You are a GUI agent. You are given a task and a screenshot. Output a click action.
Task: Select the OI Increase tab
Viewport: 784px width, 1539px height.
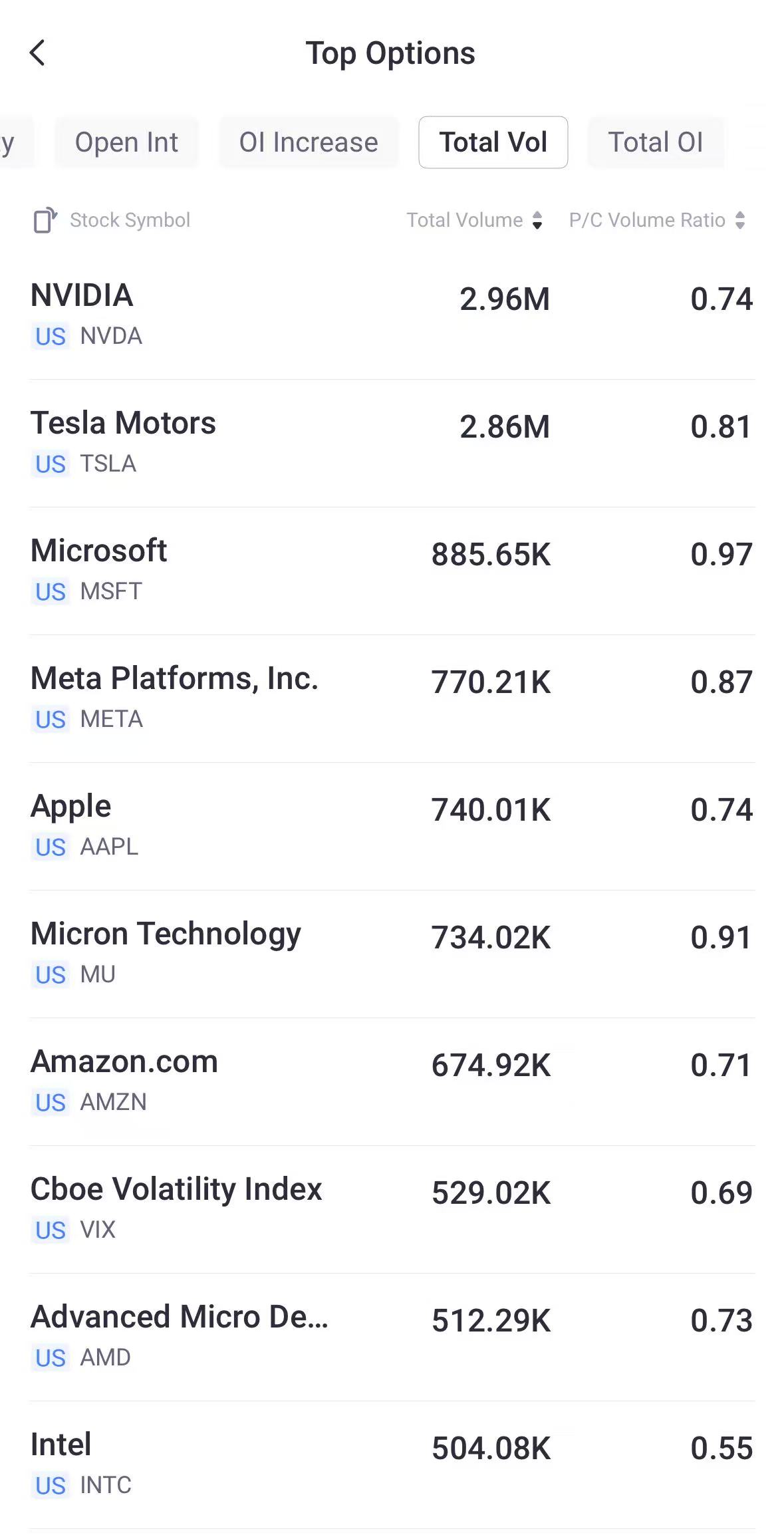point(309,142)
